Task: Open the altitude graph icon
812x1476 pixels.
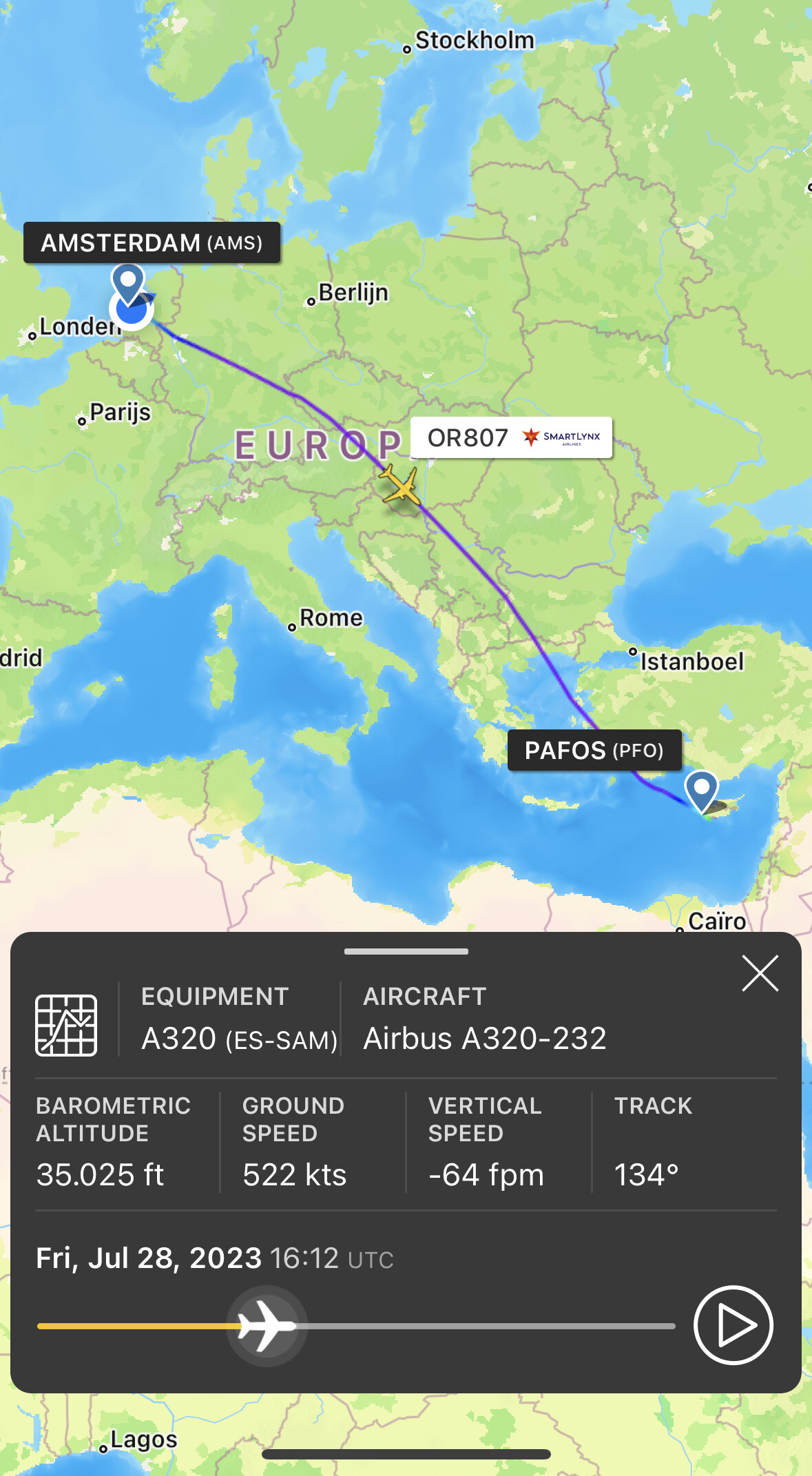Action: [66, 1025]
